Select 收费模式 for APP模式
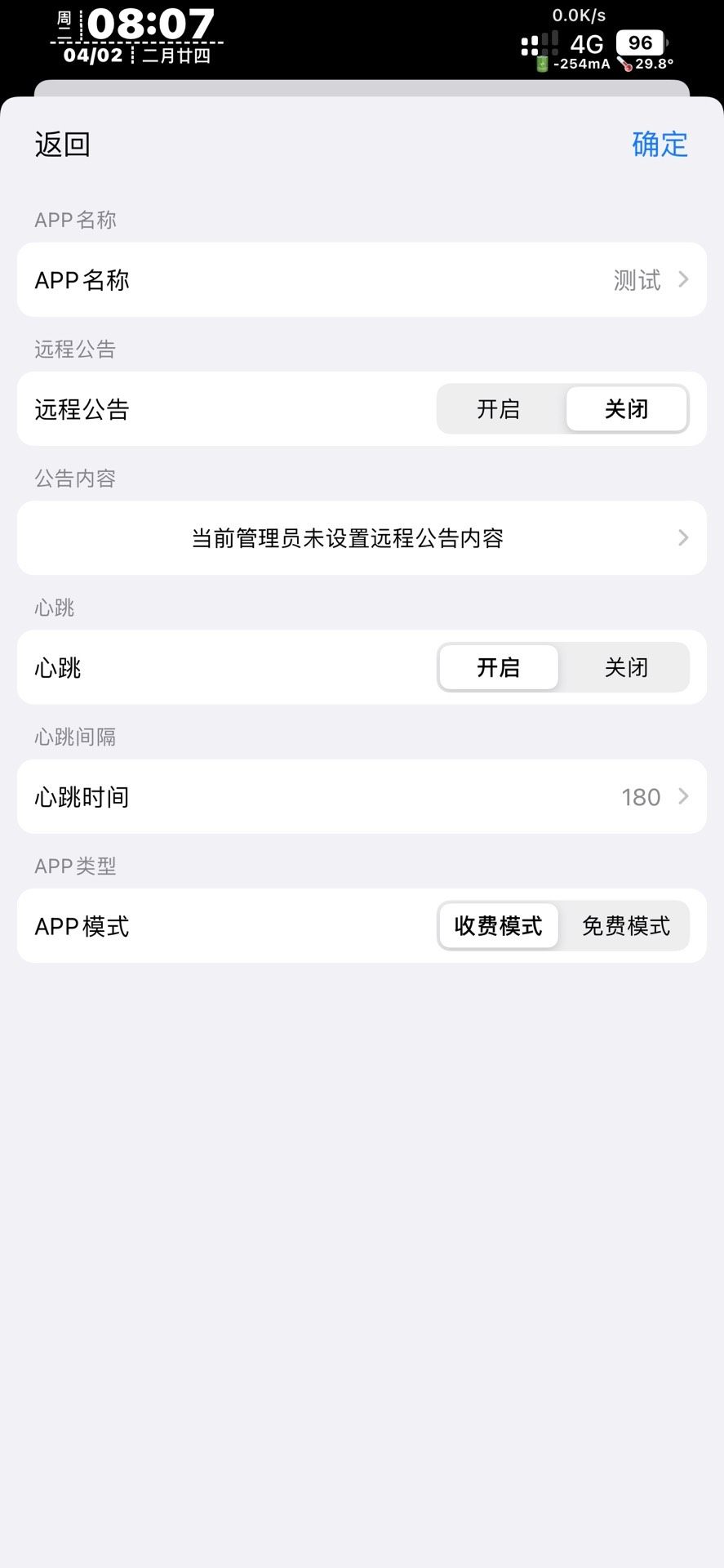Viewport: 724px width, 1568px height. coord(499,926)
